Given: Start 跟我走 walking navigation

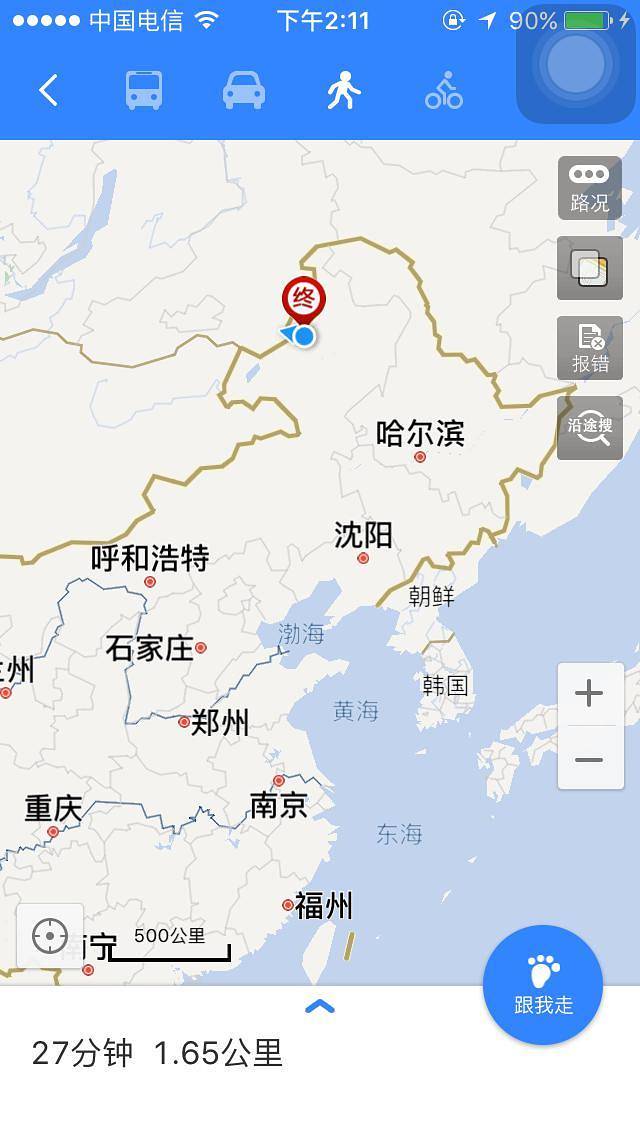Looking at the screenshot, I should click(x=543, y=984).
